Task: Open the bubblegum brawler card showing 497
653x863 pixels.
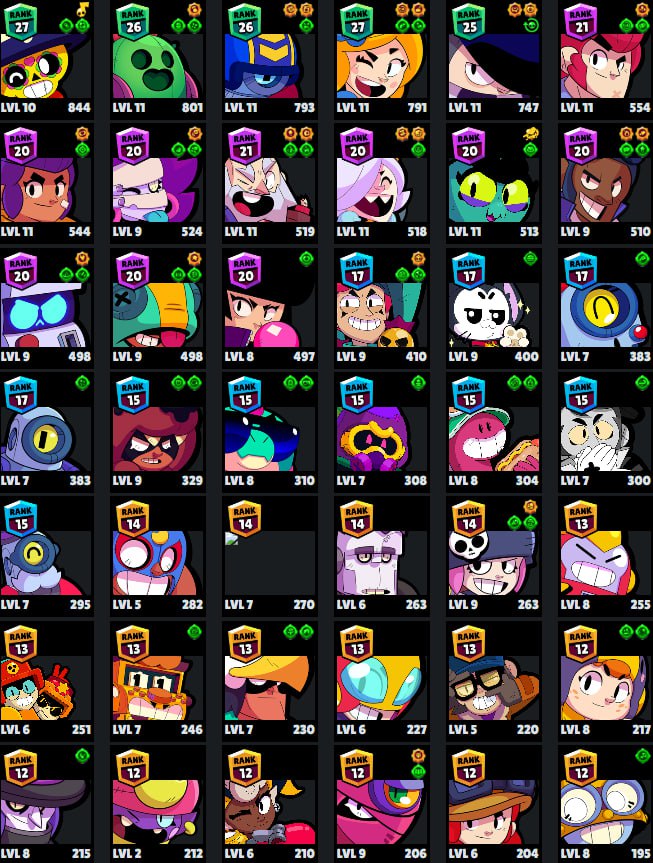Action: point(270,308)
